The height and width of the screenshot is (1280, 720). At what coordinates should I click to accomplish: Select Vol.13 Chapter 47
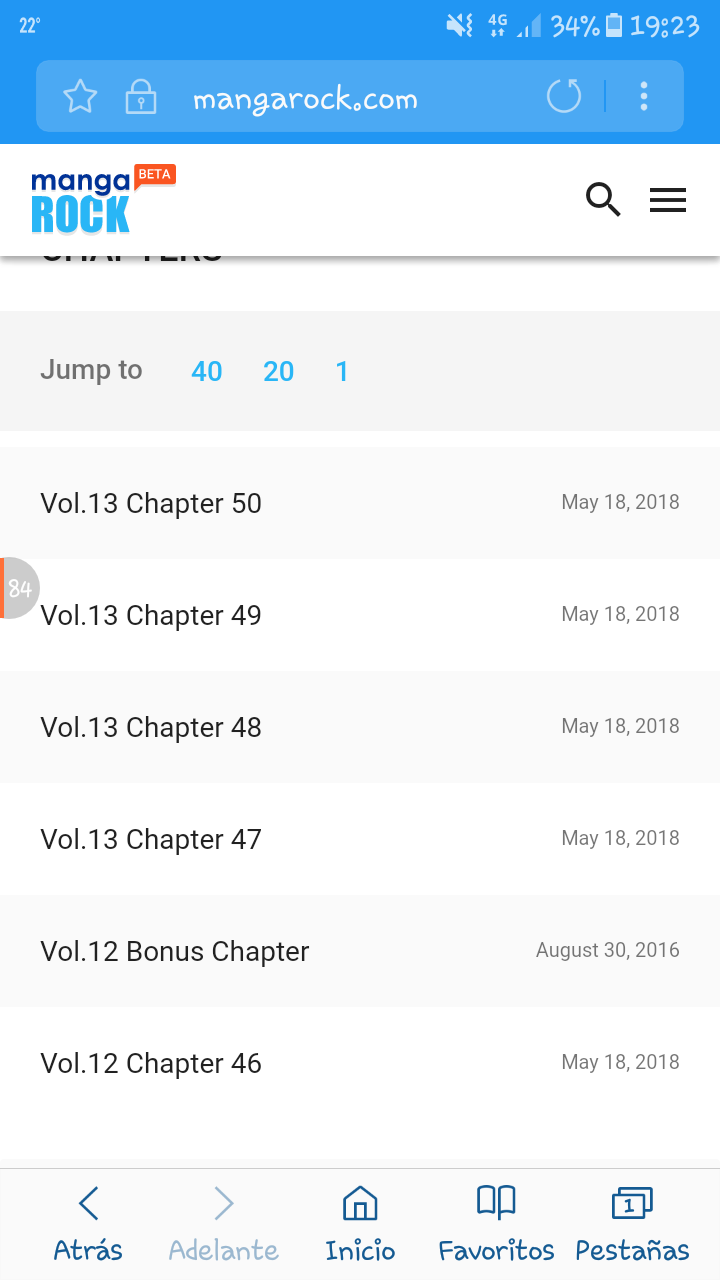360,839
